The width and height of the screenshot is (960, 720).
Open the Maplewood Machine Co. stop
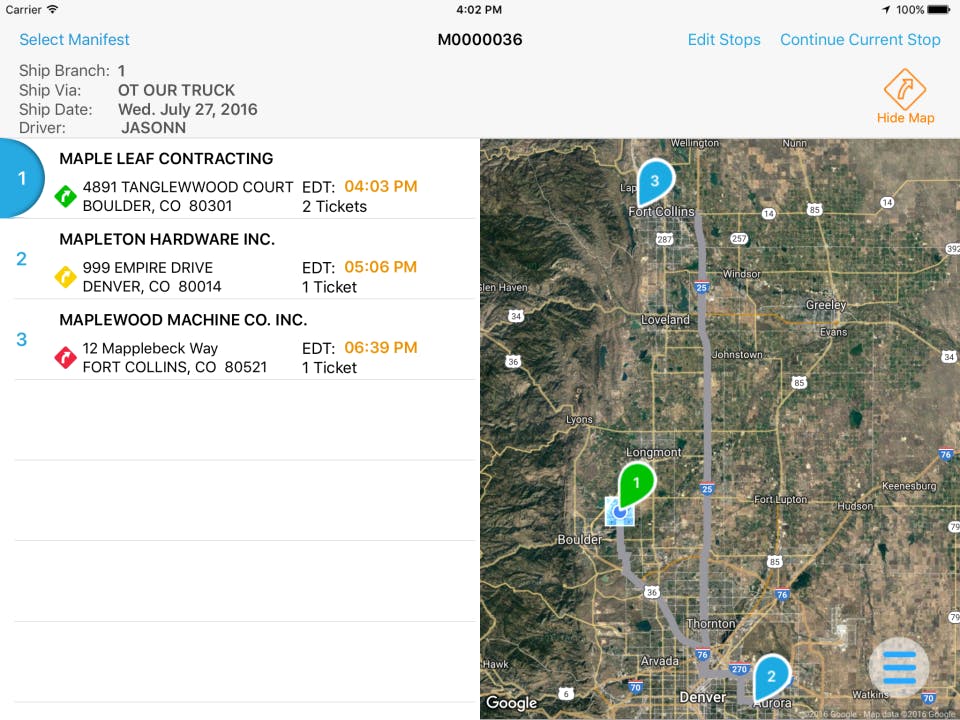click(x=183, y=321)
